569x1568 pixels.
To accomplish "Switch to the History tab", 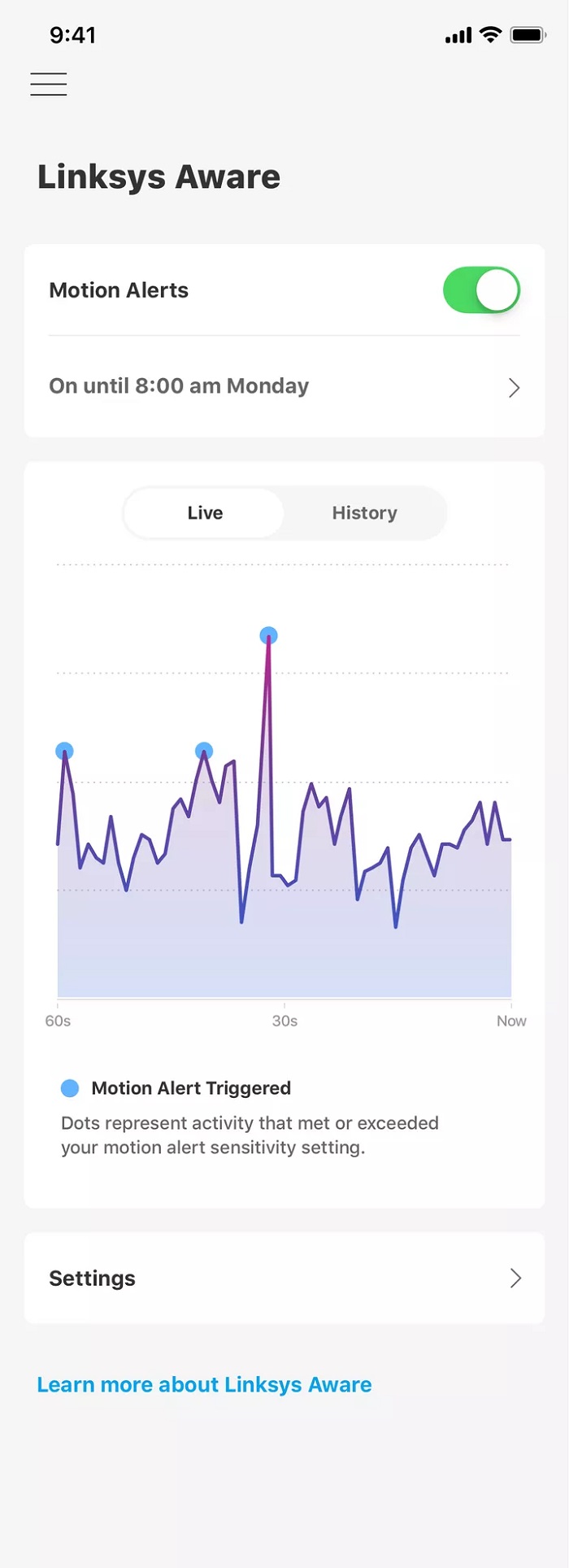I will [364, 513].
